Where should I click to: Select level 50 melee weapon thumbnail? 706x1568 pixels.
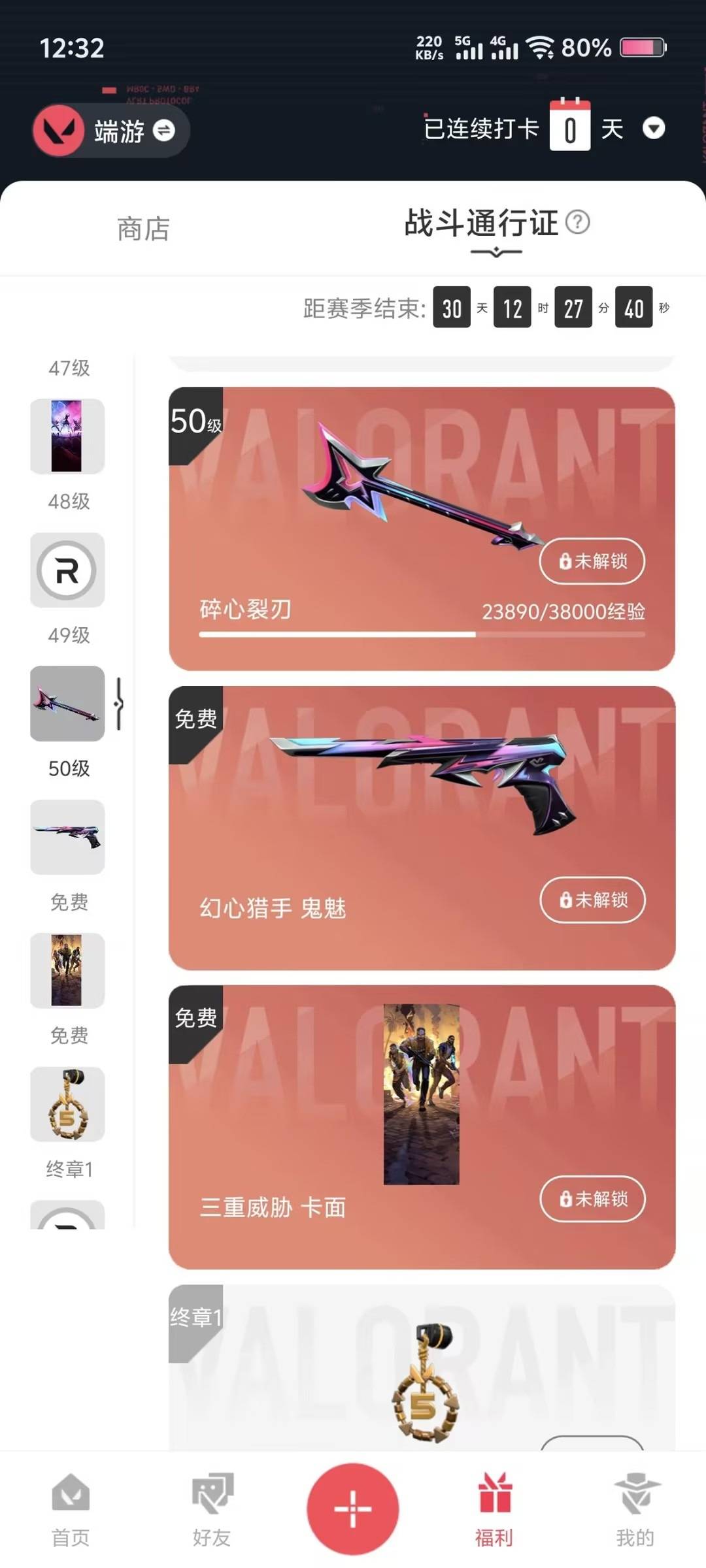(x=67, y=704)
